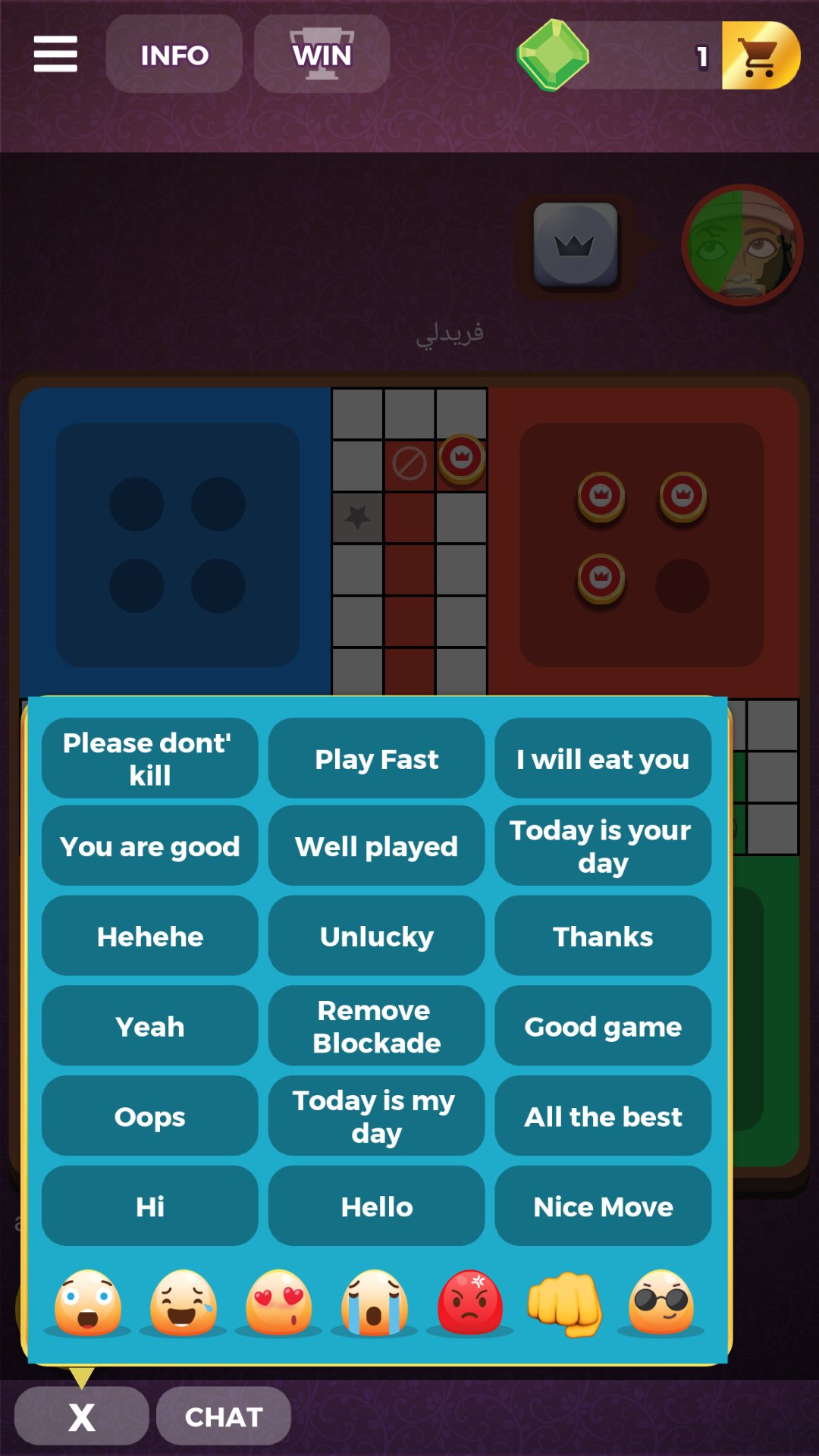
Task: Open the hamburger menu
Action: pos(55,55)
